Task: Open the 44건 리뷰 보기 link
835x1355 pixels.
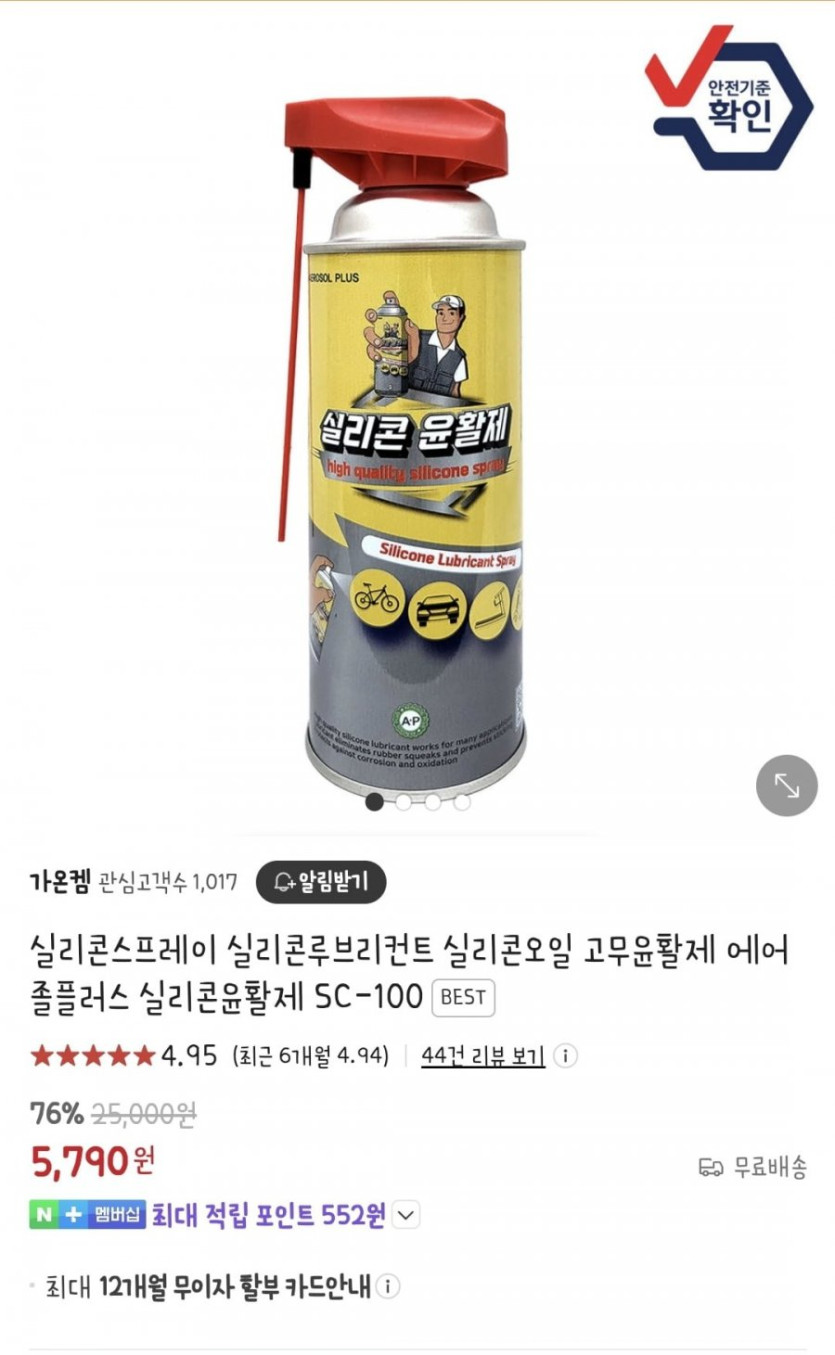Action: pos(483,1056)
